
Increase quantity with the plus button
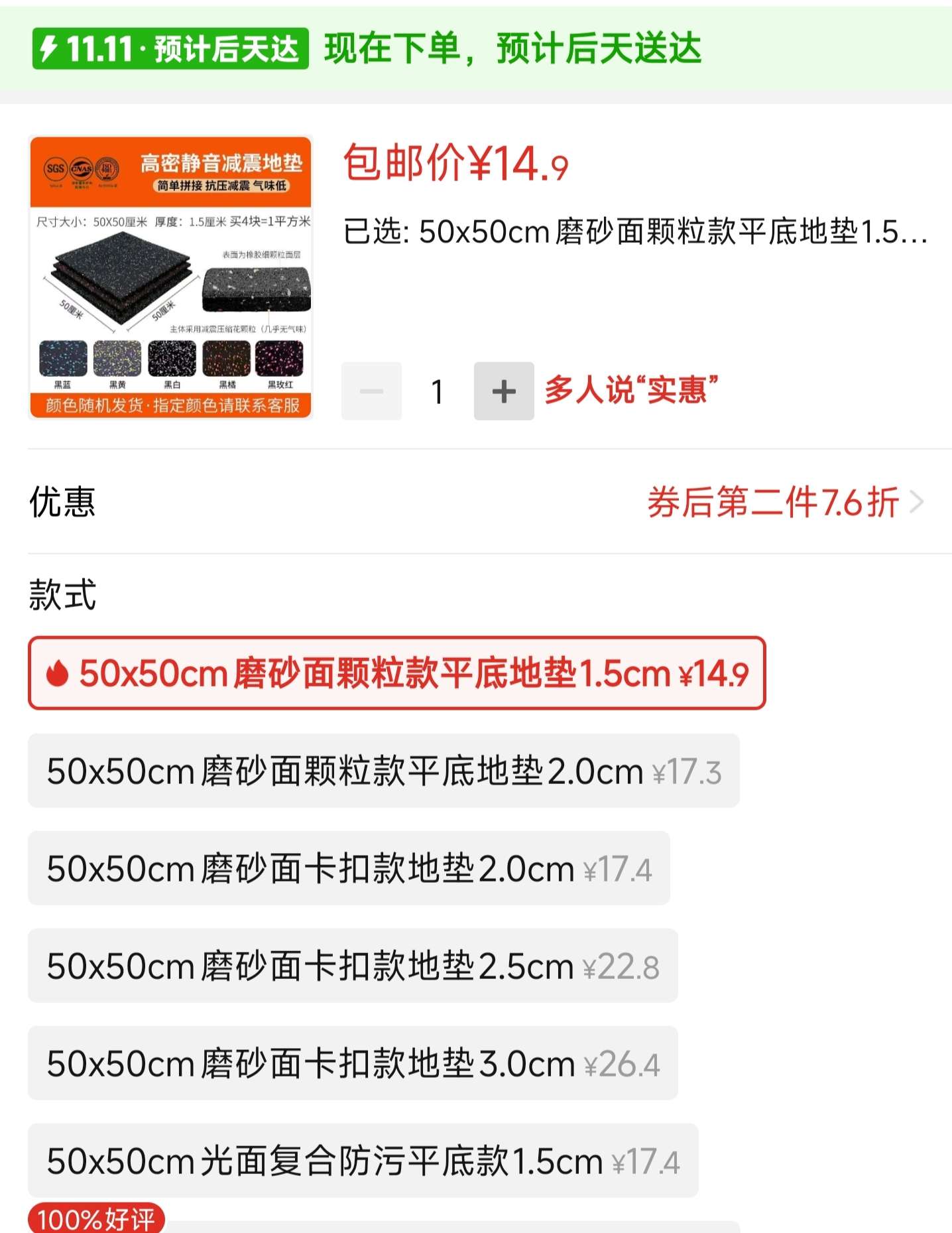(504, 391)
